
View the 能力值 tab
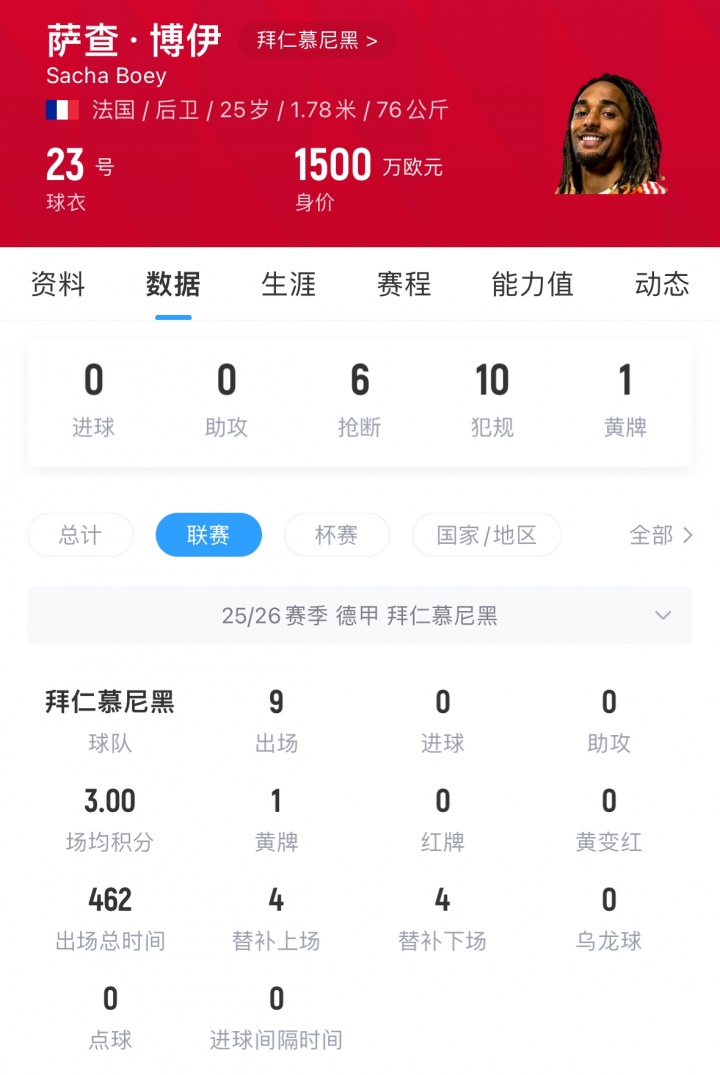(x=532, y=285)
